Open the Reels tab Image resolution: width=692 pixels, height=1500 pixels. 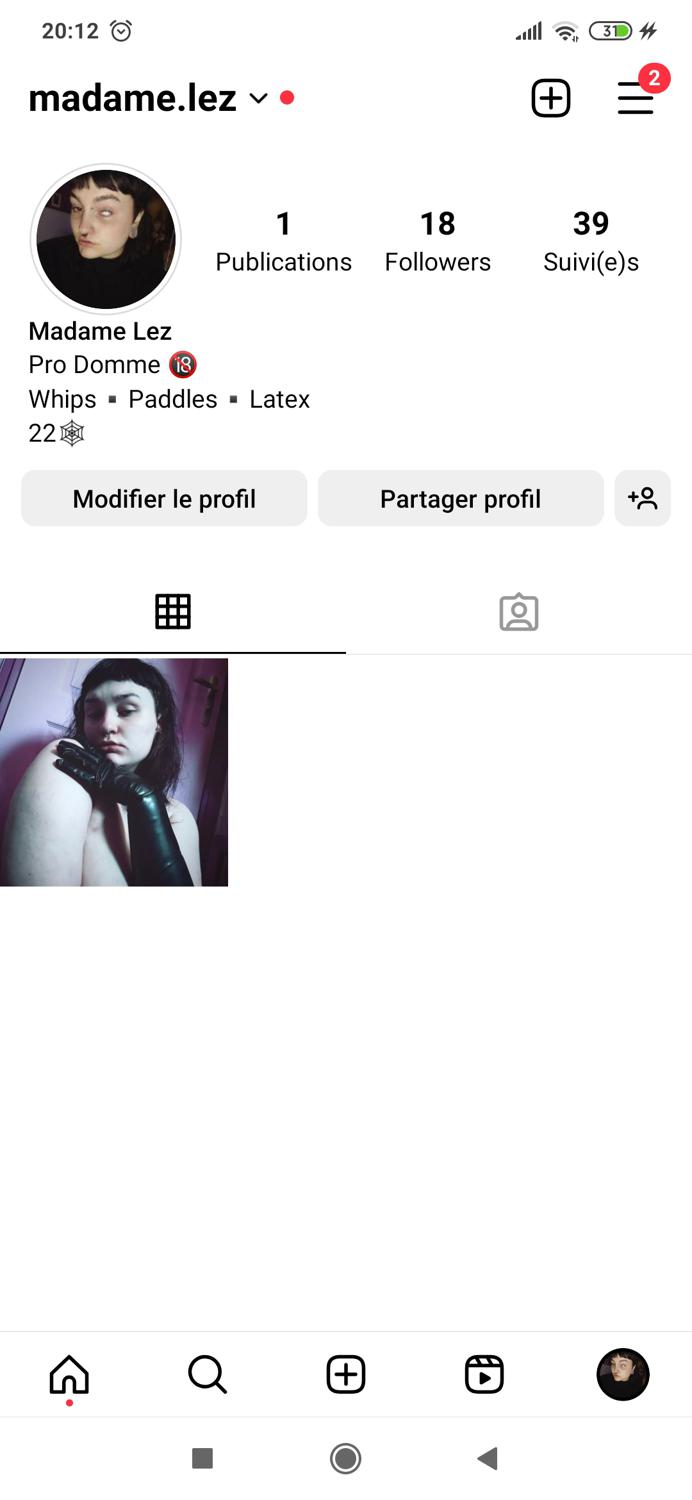[x=484, y=1375]
